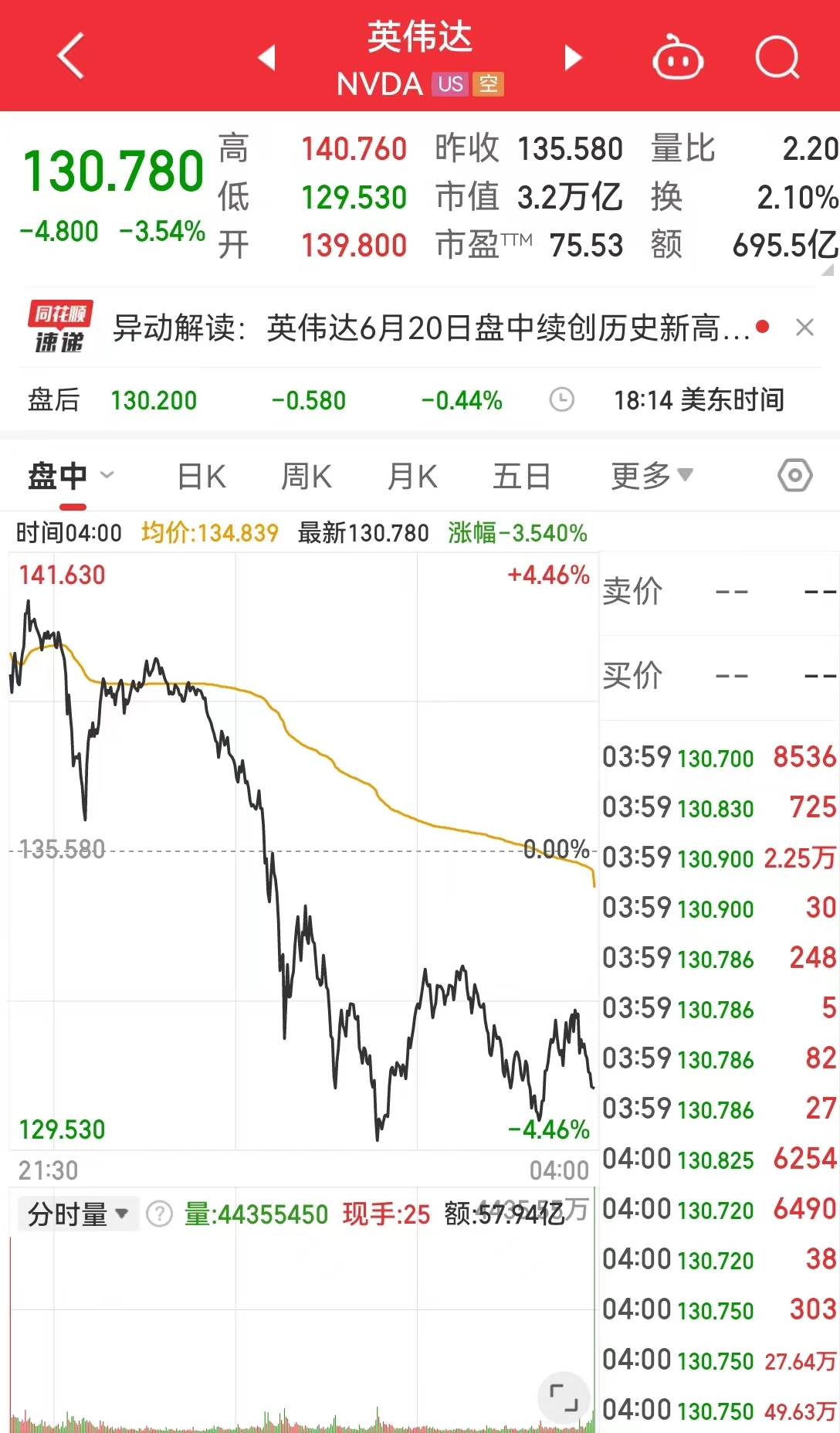Viewport: 840px width, 1433px height.
Task: Open the robot assistant icon
Action: point(677,57)
